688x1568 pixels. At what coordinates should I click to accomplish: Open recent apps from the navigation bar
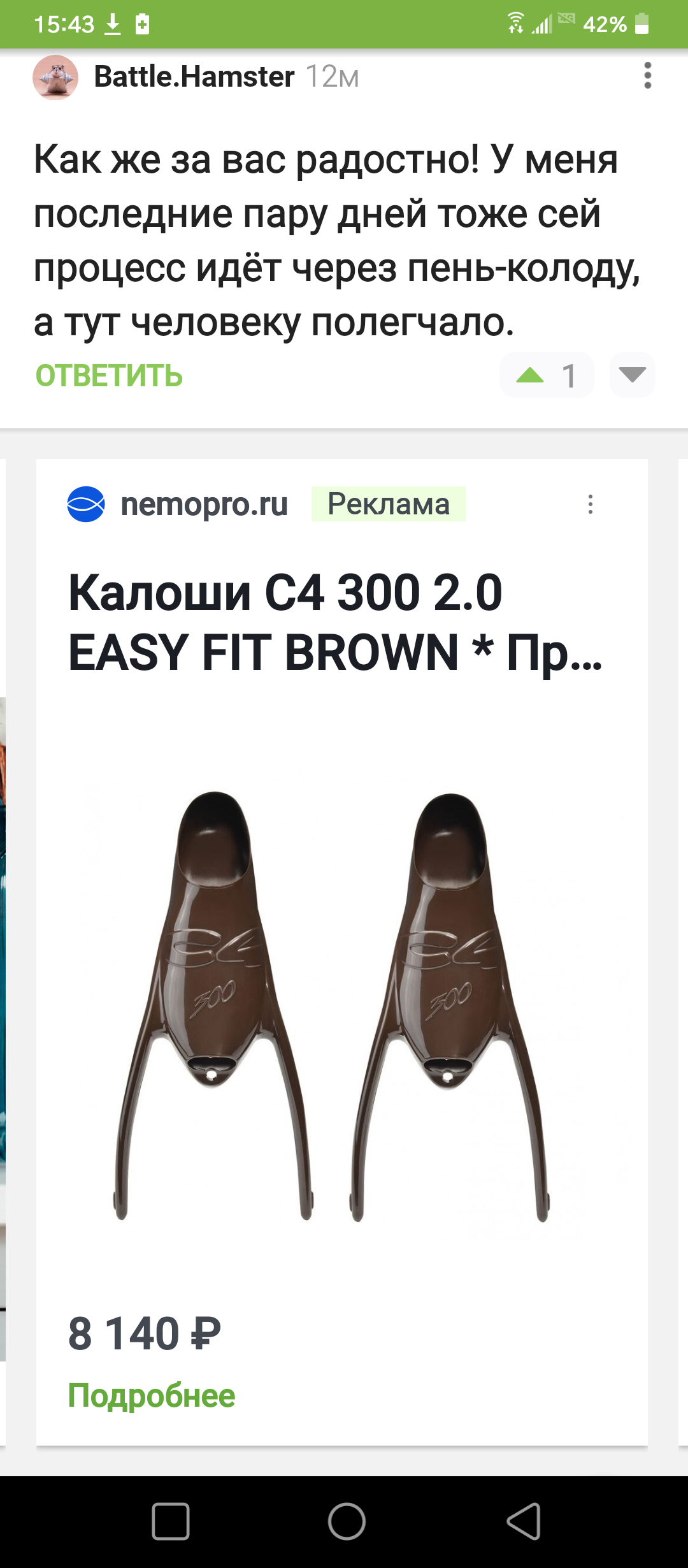[x=171, y=1521]
